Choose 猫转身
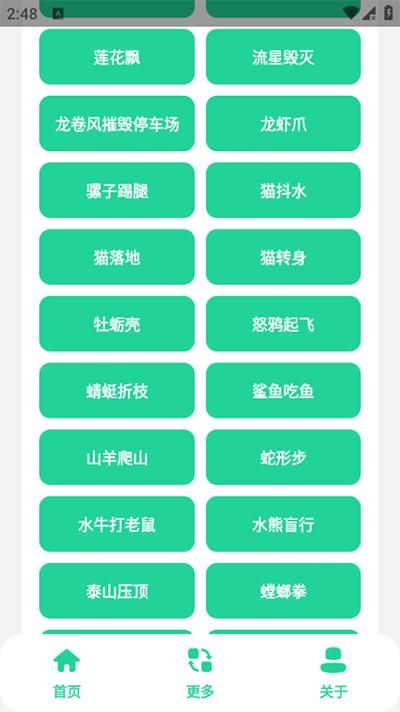The width and height of the screenshot is (400, 712). point(283,257)
